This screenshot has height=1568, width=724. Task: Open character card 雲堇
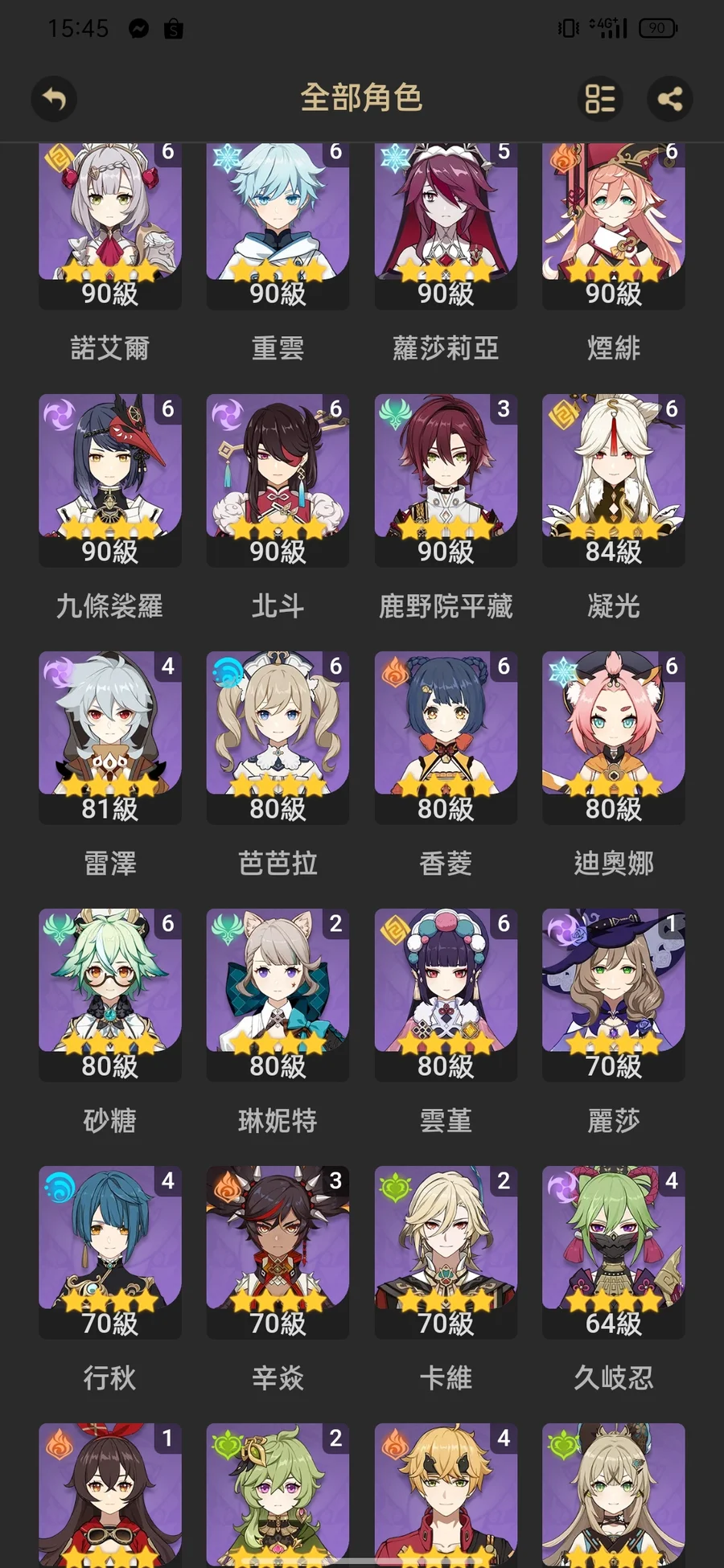(x=446, y=995)
